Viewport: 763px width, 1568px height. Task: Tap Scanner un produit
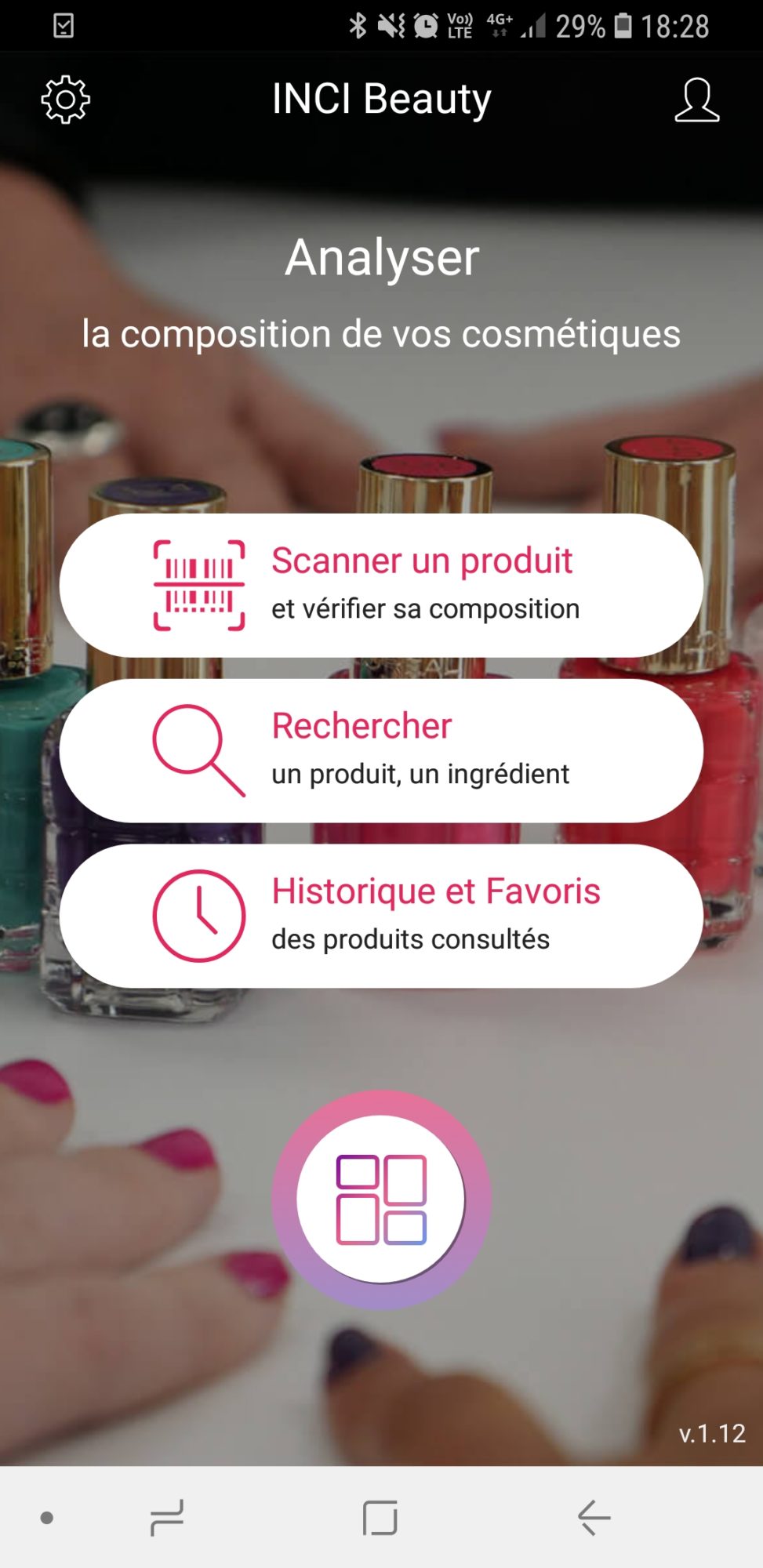pyautogui.click(x=381, y=585)
